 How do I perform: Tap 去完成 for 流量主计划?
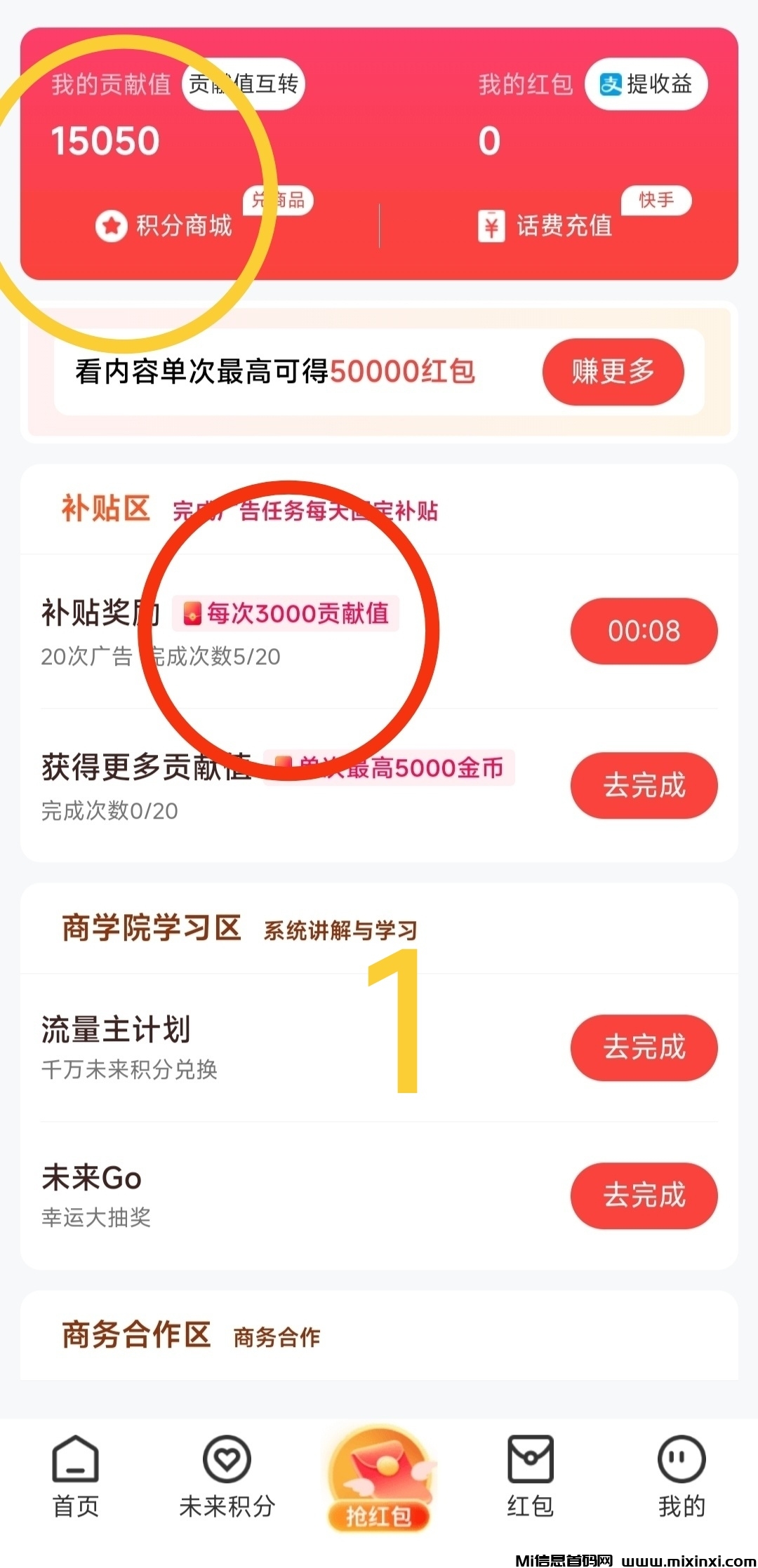(x=644, y=1047)
